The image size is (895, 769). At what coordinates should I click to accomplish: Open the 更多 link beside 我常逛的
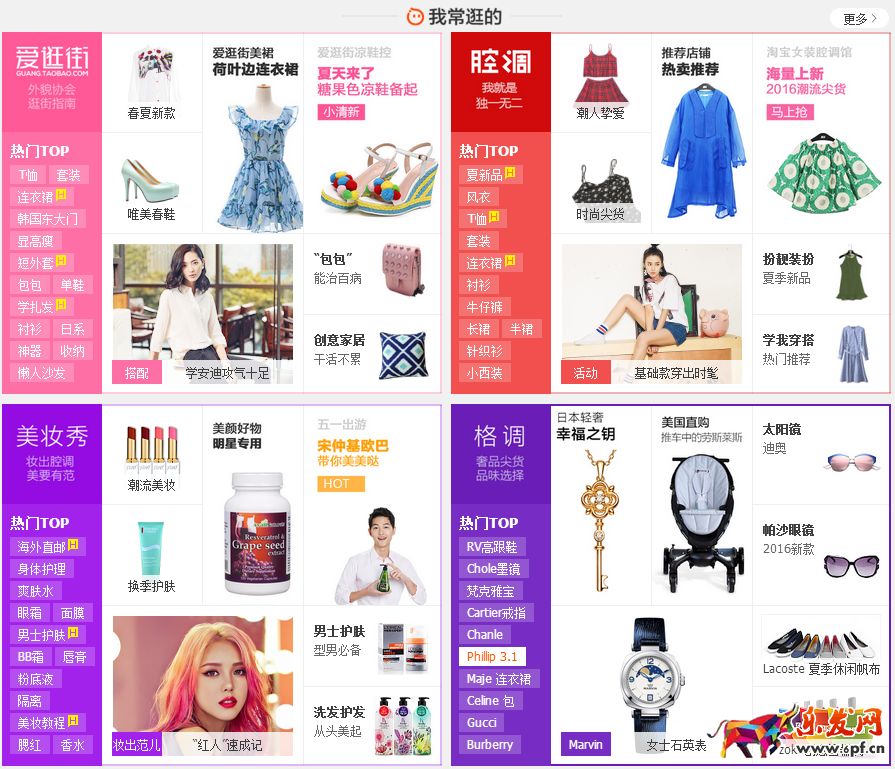tap(859, 18)
